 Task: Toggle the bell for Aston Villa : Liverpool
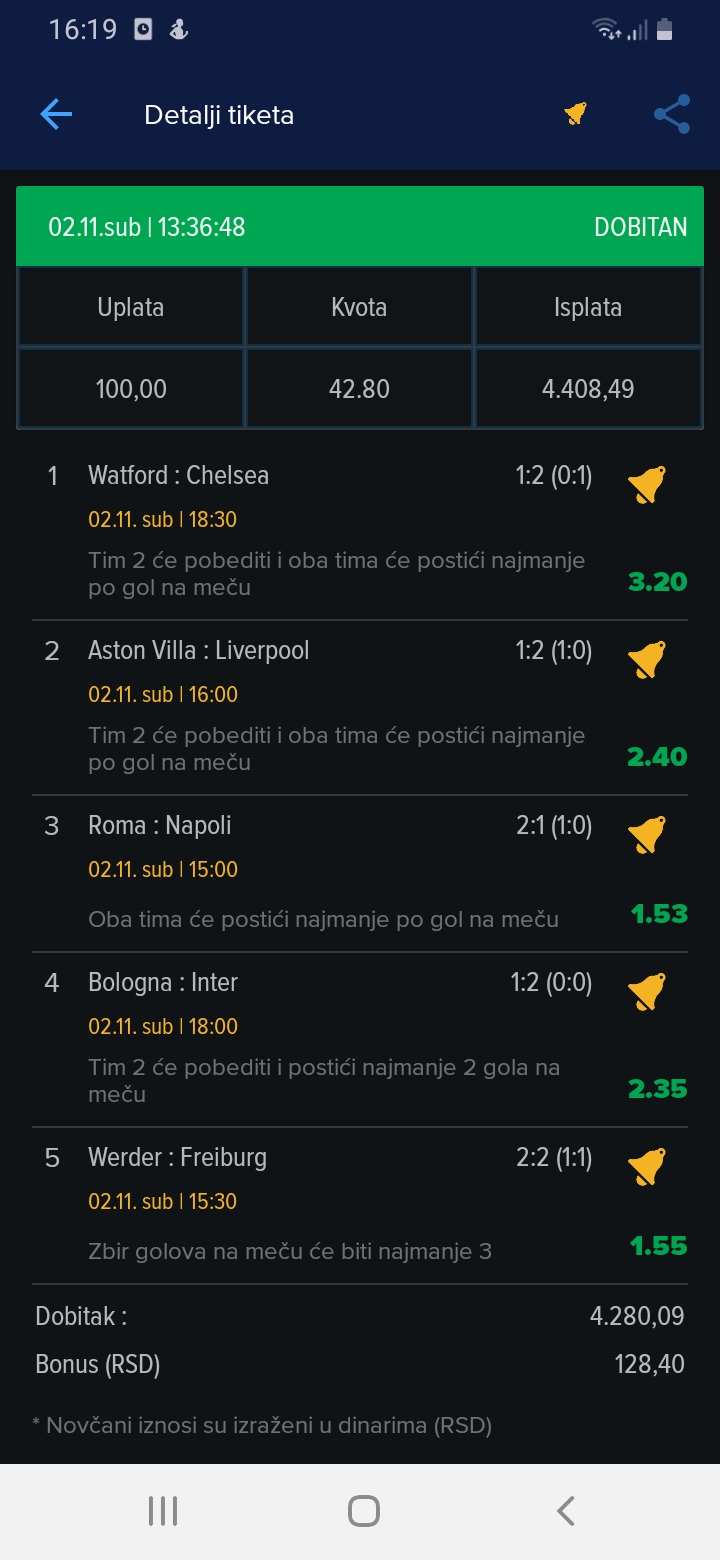(647, 660)
